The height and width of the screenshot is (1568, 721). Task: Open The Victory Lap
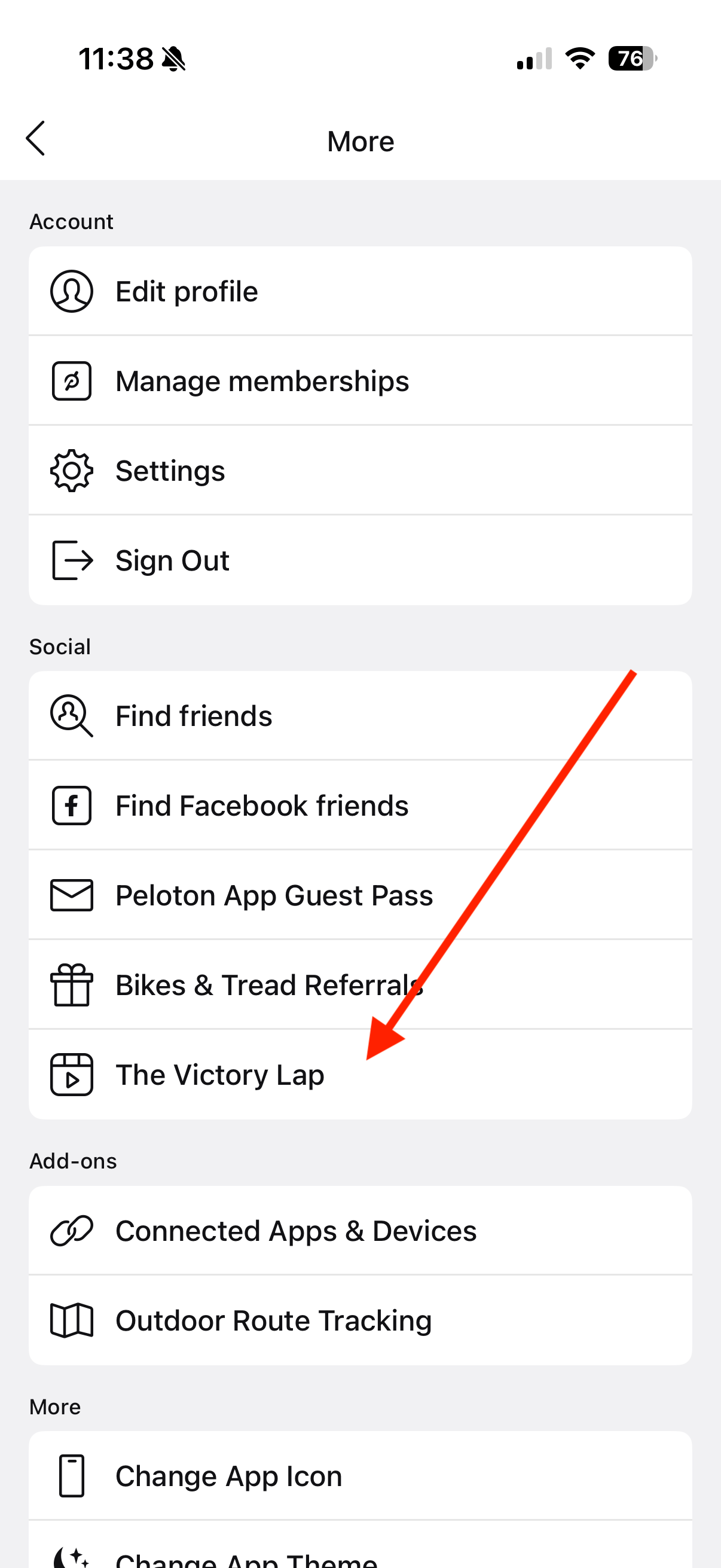coord(359,1075)
